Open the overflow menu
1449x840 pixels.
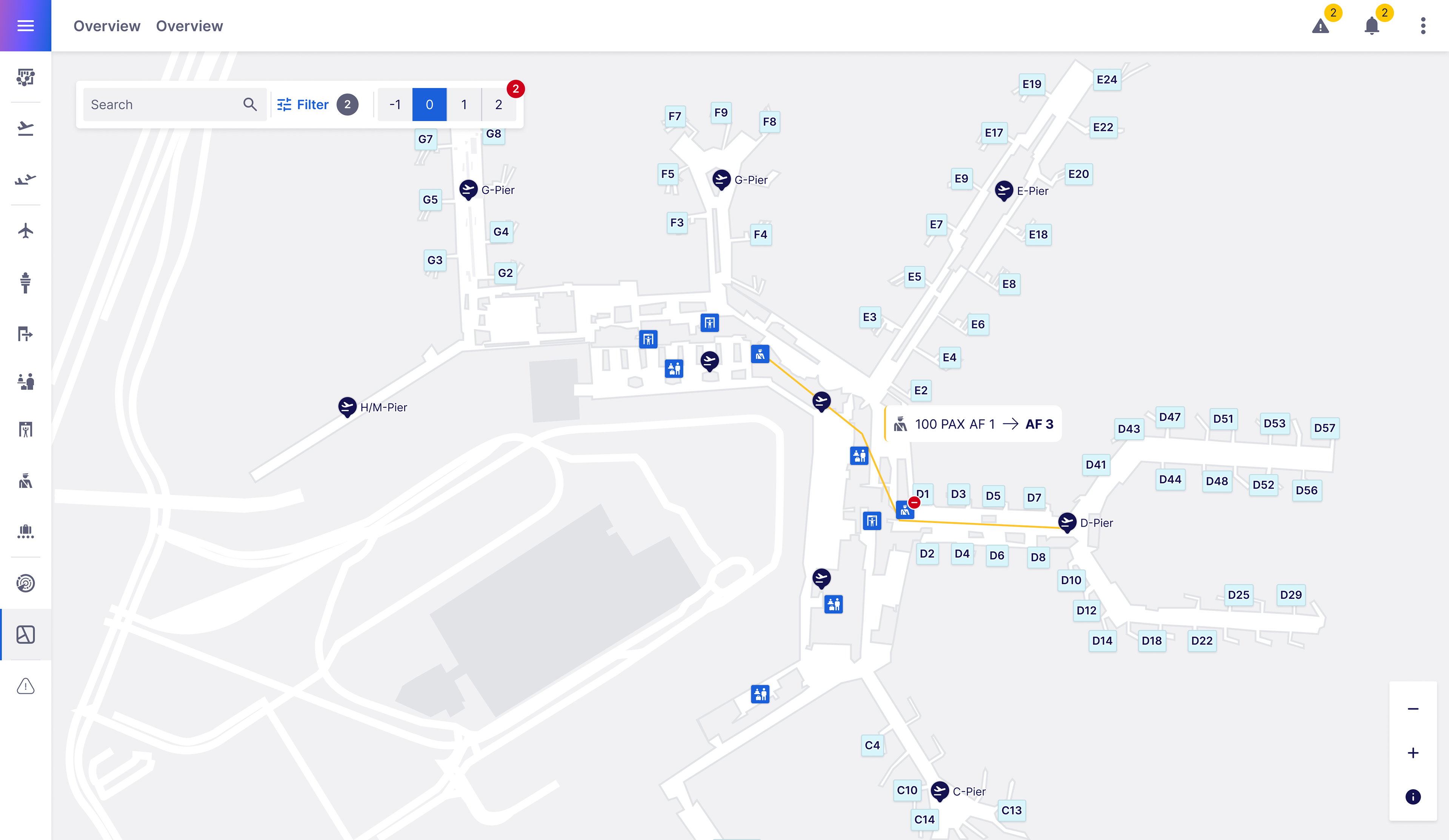pos(1423,26)
